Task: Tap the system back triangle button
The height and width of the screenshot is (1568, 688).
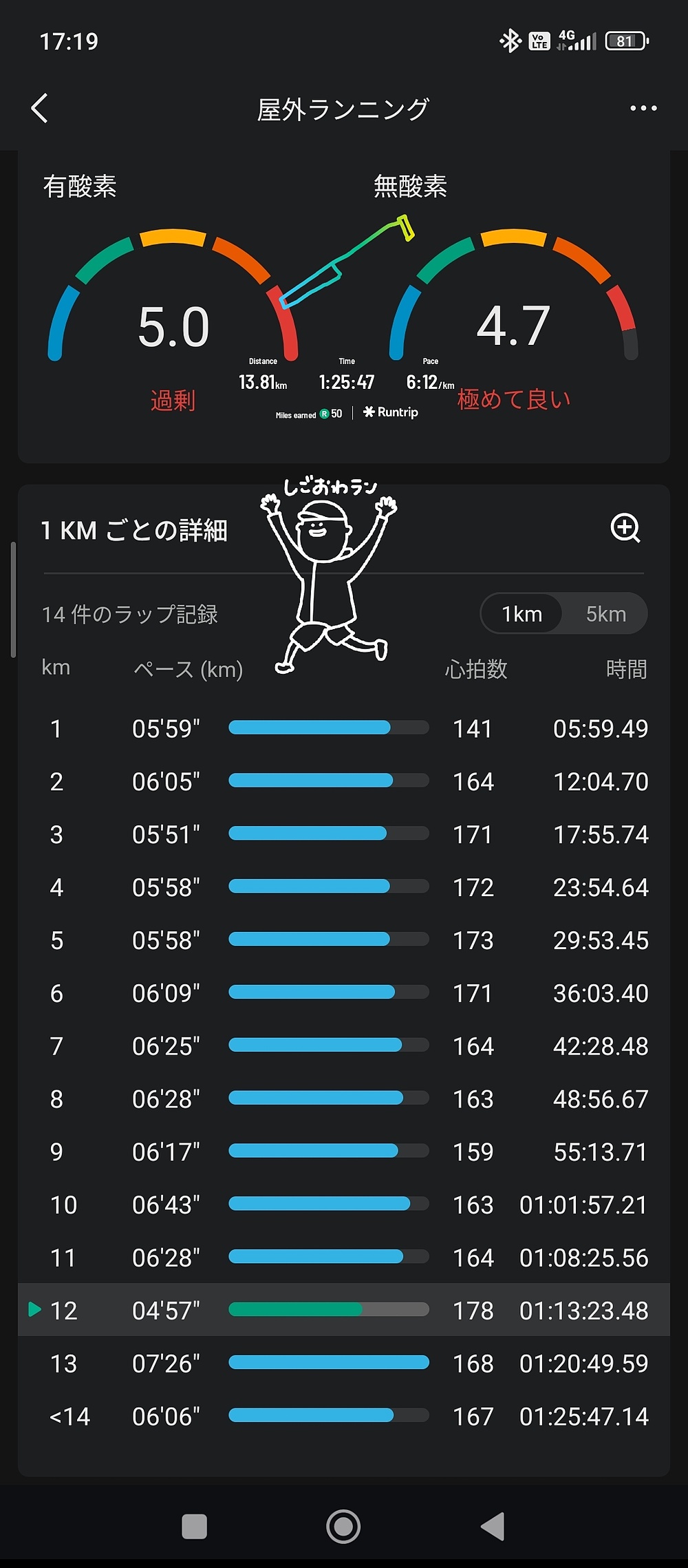Action: pyautogui.click(x=493, y=1526)
